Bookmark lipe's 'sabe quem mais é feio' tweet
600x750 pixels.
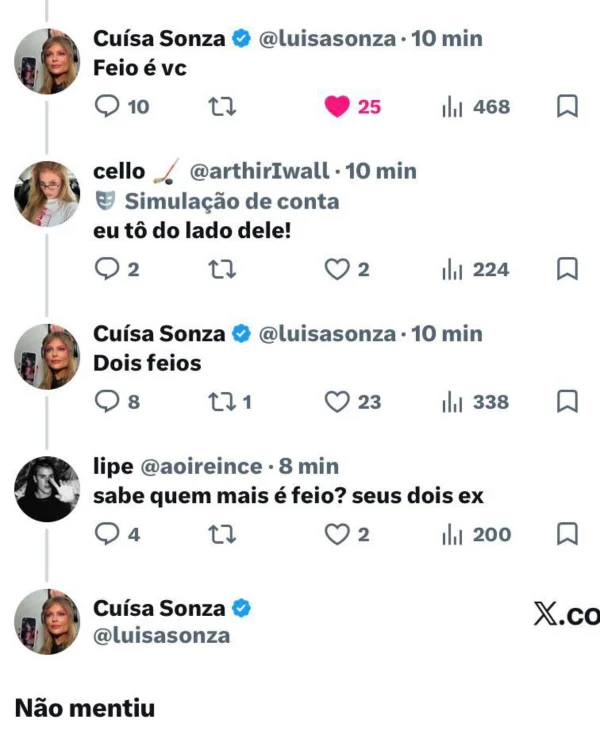click(566, 534)
